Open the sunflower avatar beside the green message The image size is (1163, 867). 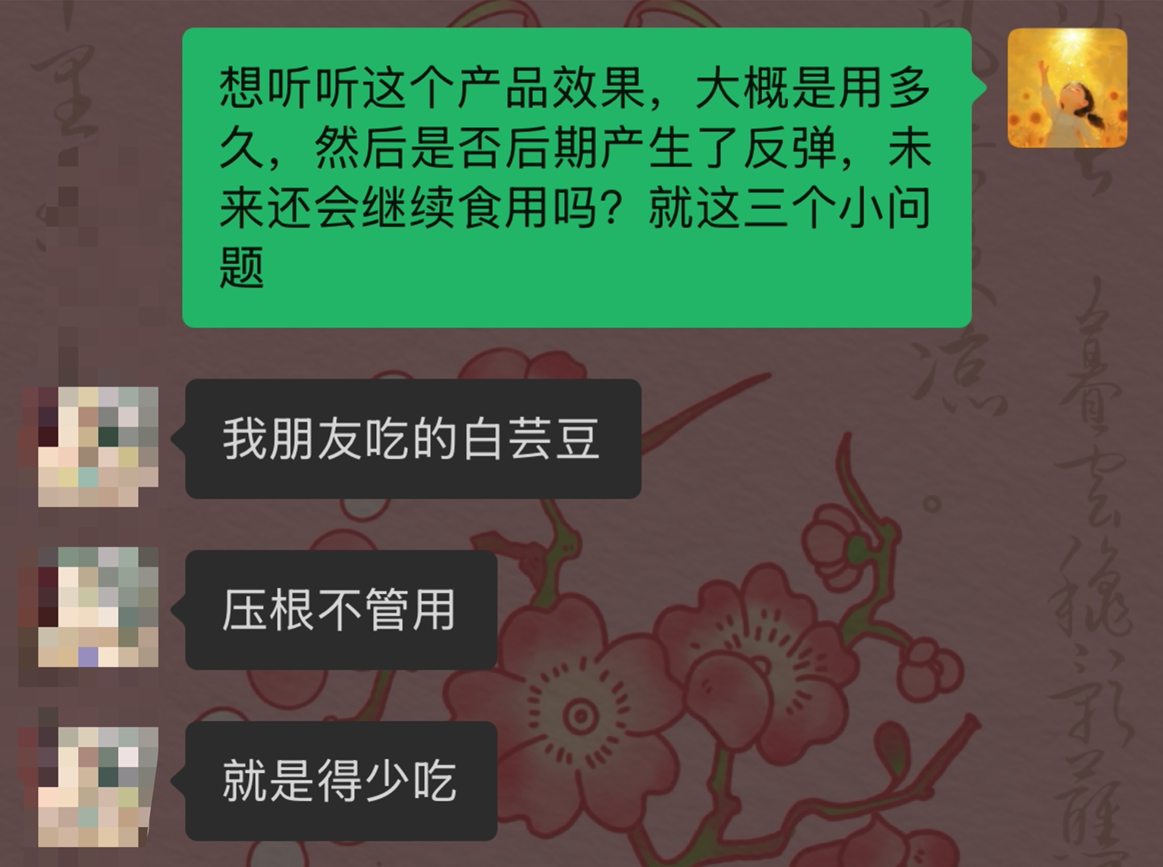point(1067,88)
